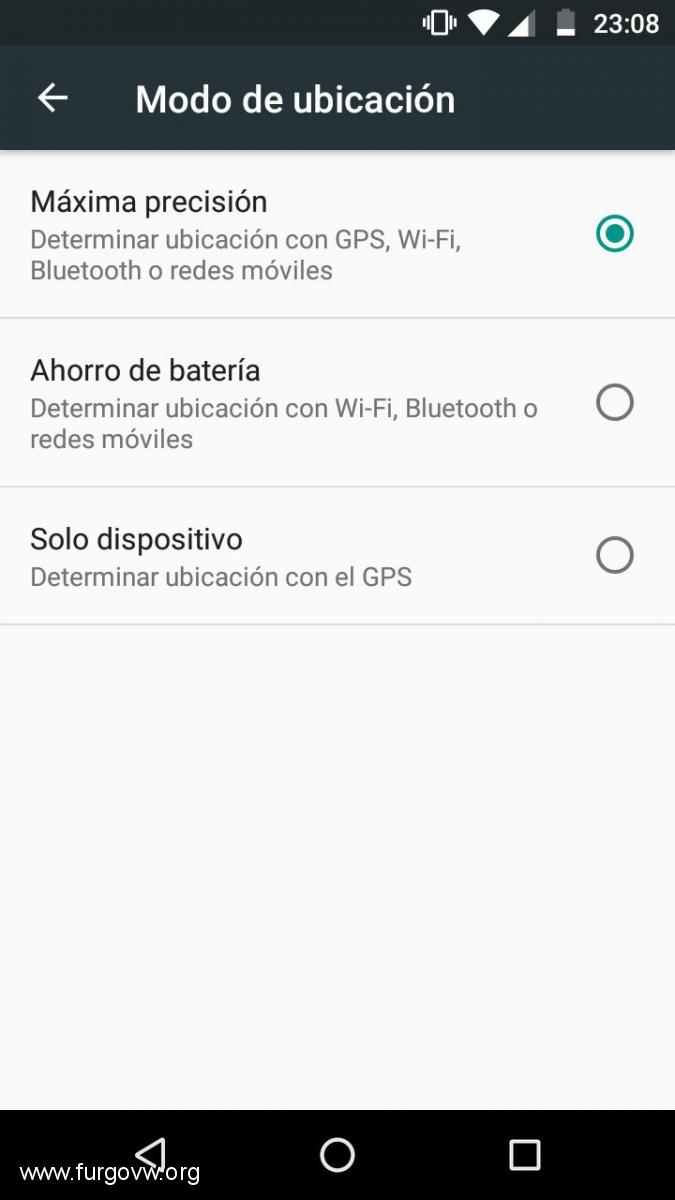Select the Máxima precisión location mode
The height and width of the screenshot is (1200, 675).
(337, 235)
